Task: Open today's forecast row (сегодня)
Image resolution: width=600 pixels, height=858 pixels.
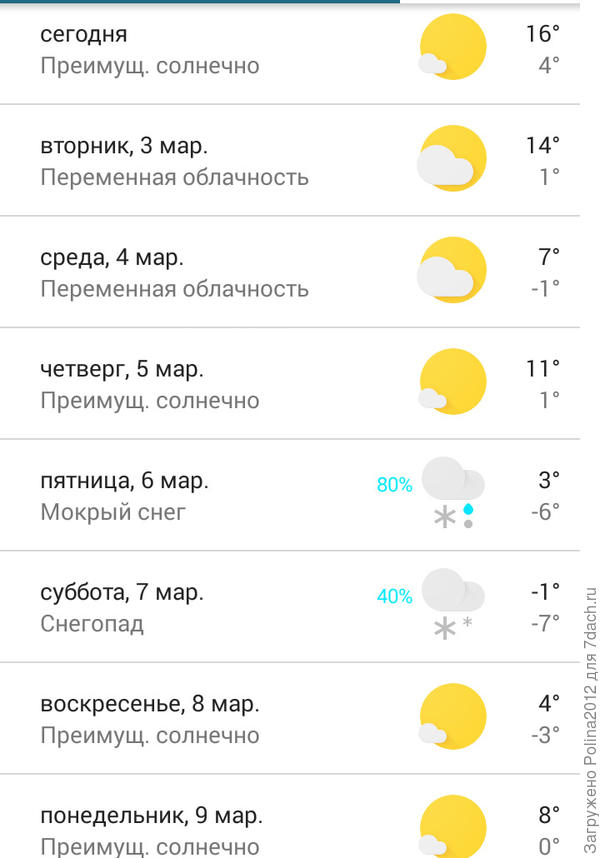Action: 290,50
